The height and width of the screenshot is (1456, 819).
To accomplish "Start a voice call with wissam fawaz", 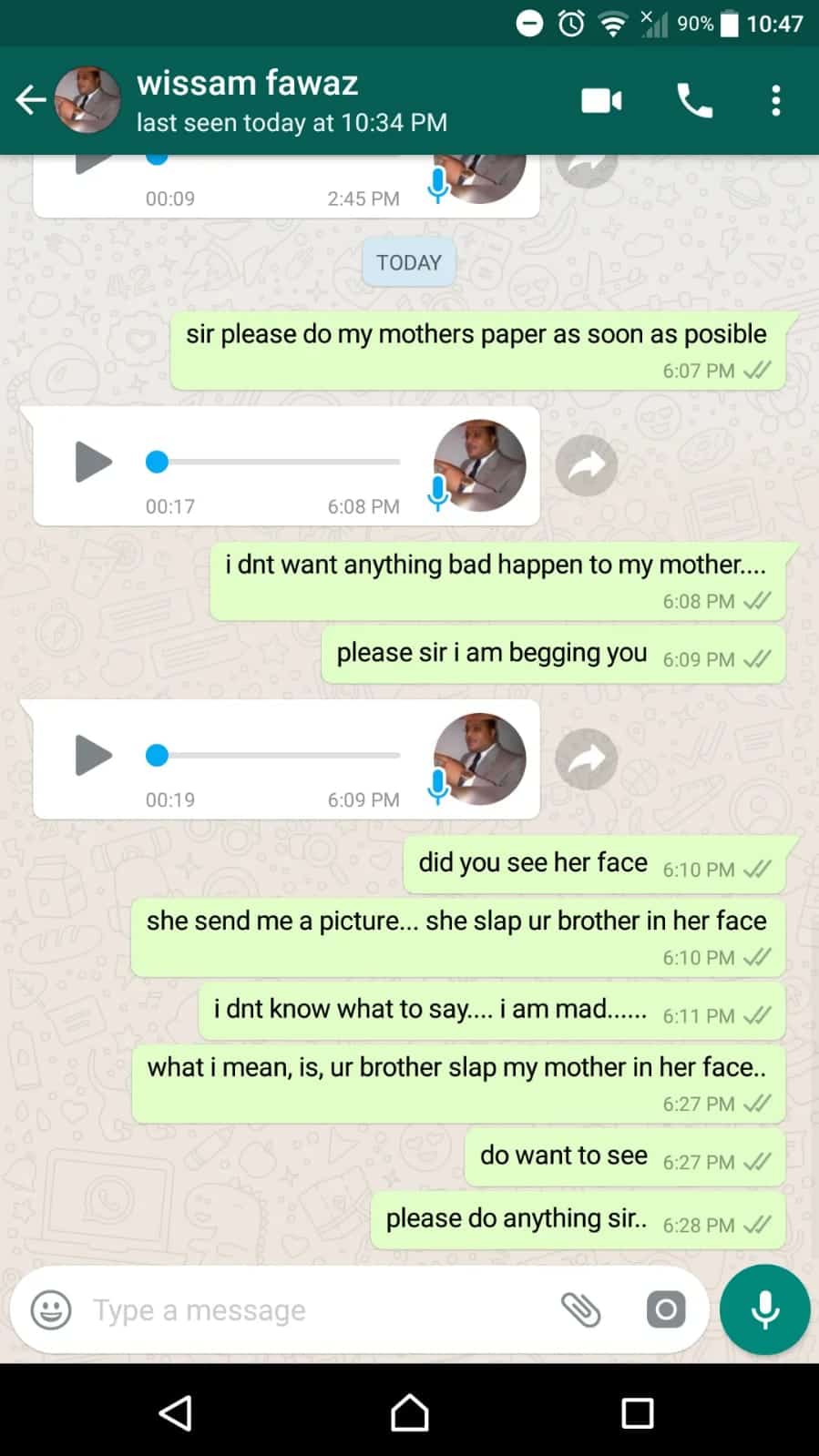I will tap(694, 100).
